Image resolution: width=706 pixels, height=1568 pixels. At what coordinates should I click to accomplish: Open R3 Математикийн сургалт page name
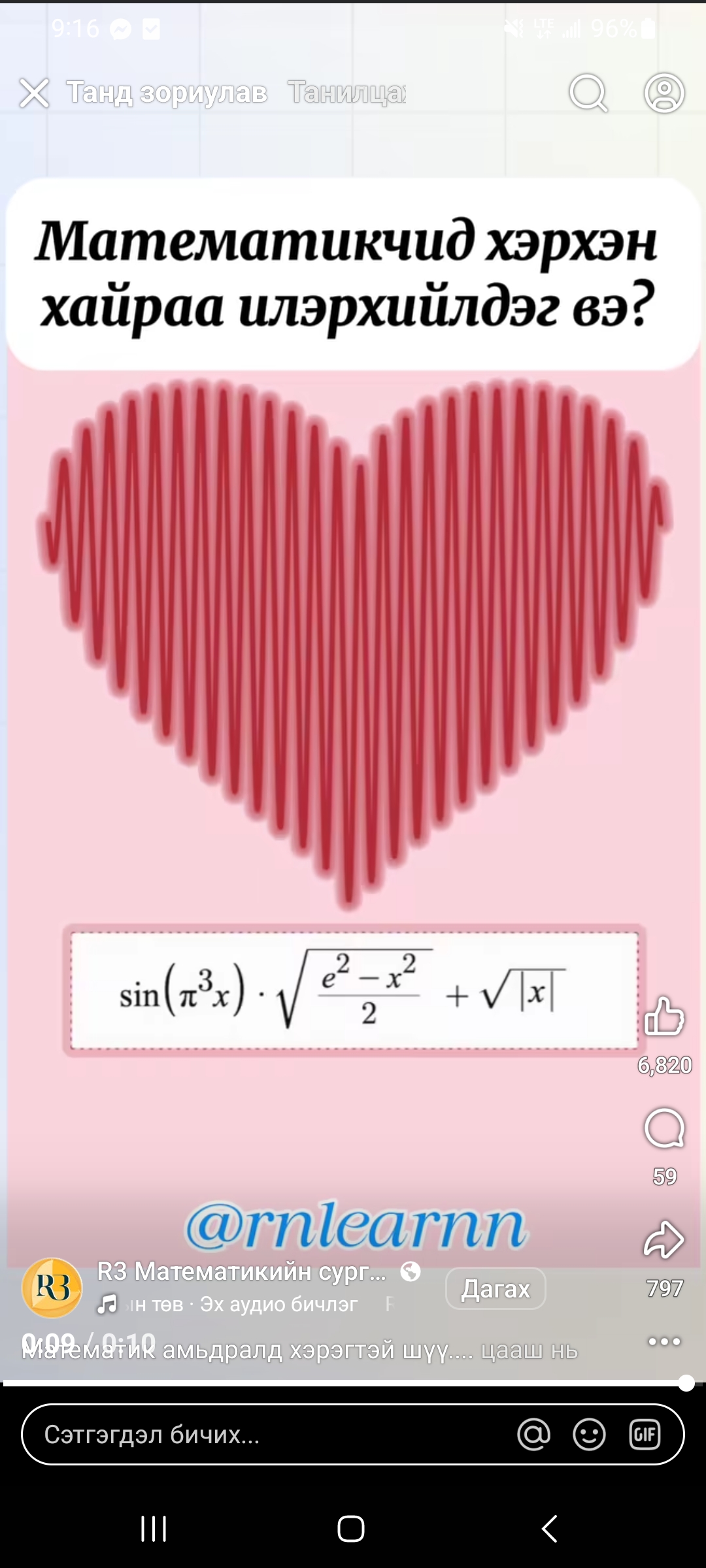click(242, 1271)
